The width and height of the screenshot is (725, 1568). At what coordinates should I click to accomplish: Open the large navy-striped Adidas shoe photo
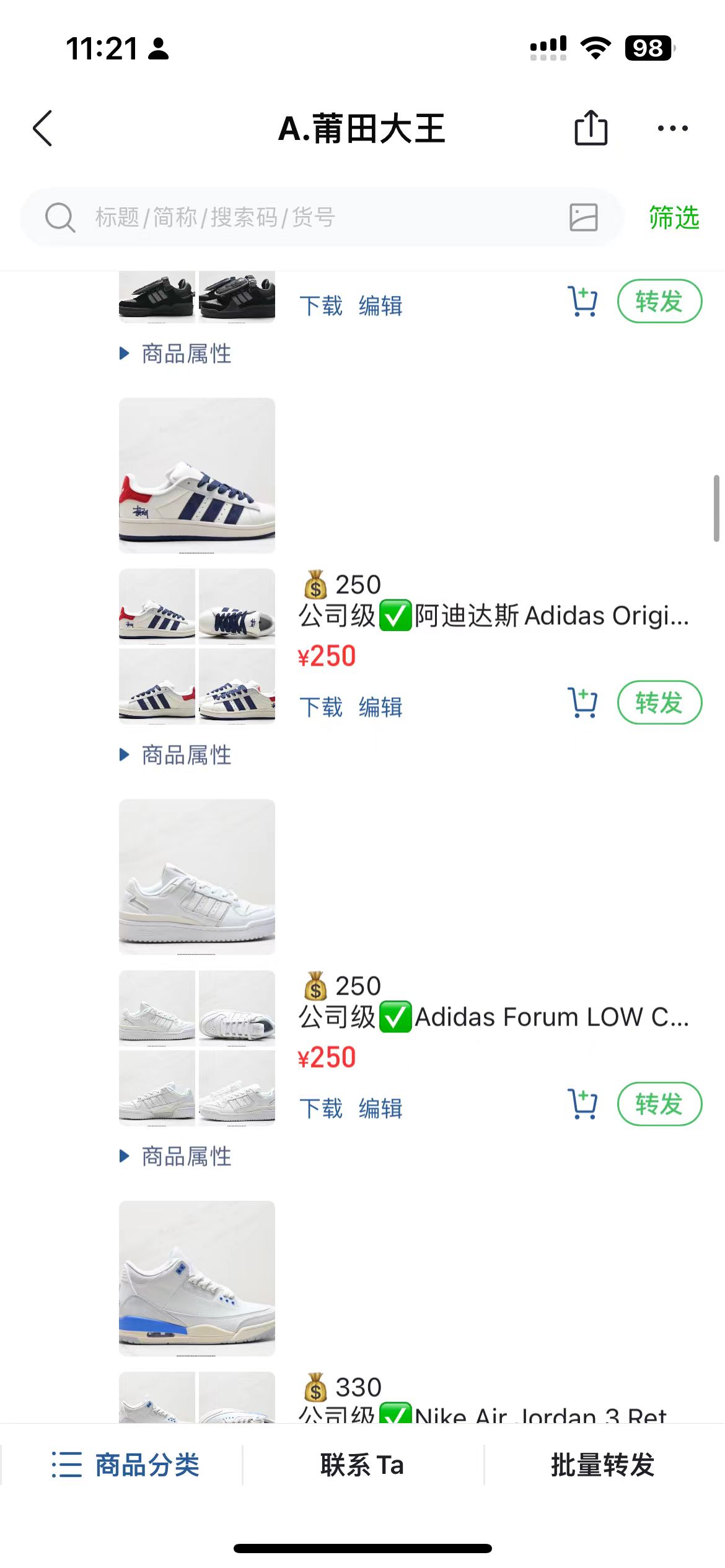click(197, 476)
